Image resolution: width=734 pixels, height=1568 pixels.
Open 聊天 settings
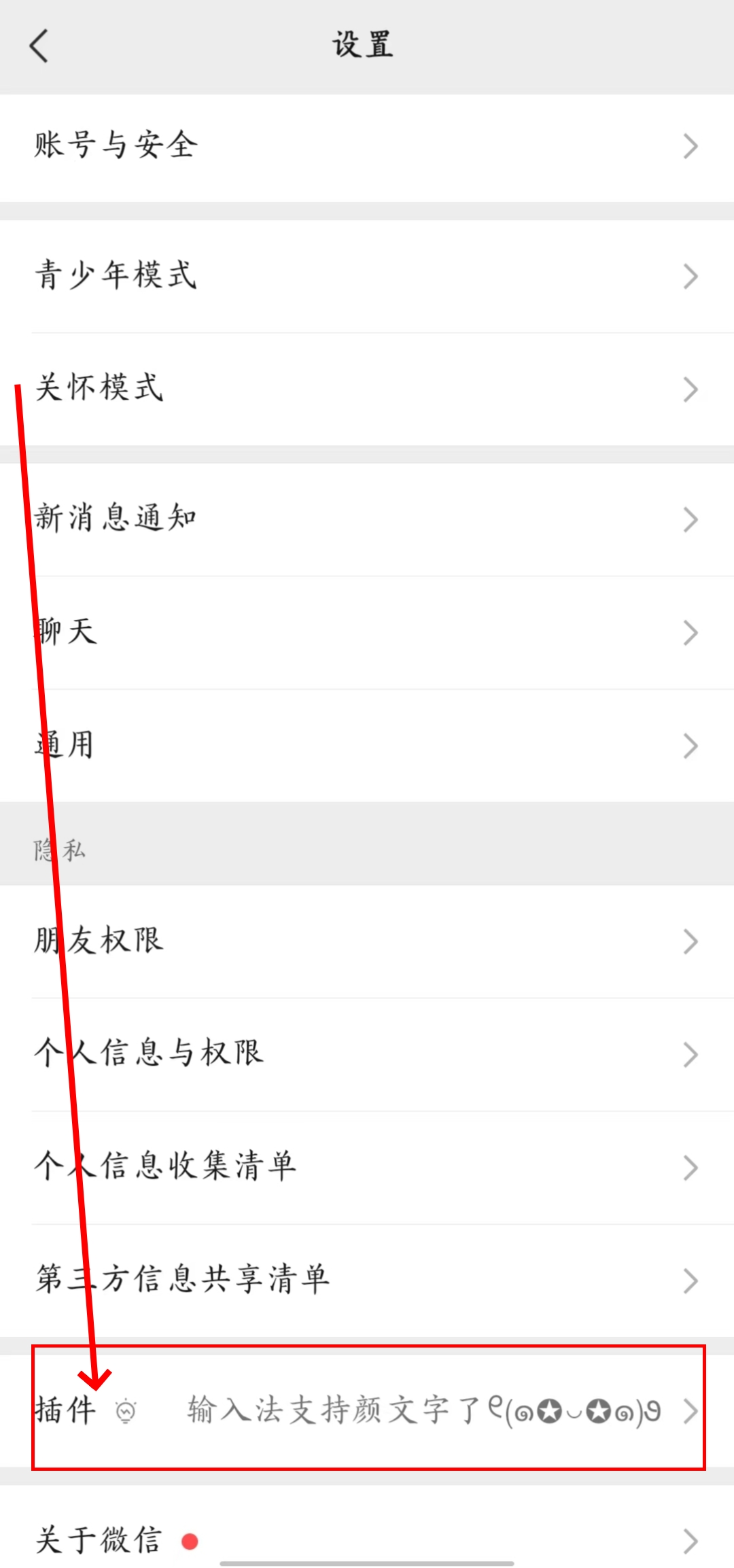tap(367, 633)
